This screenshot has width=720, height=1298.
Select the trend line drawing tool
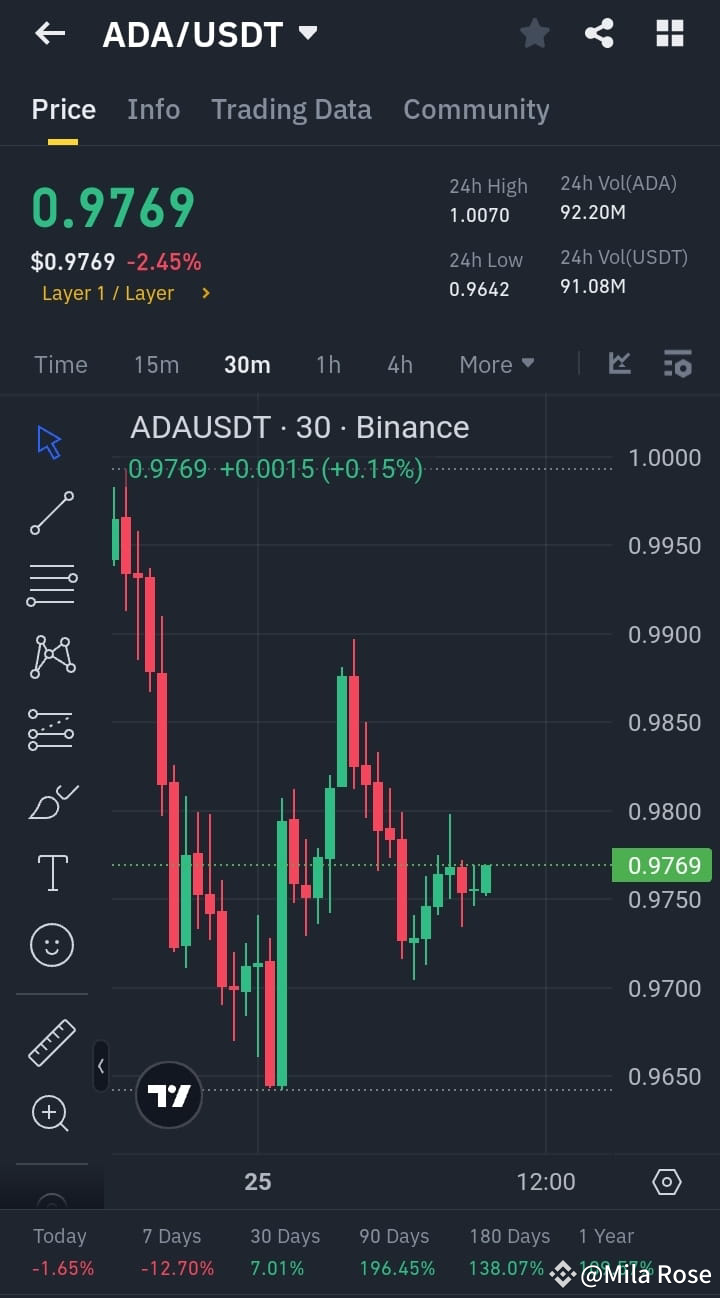coord(51,513)
